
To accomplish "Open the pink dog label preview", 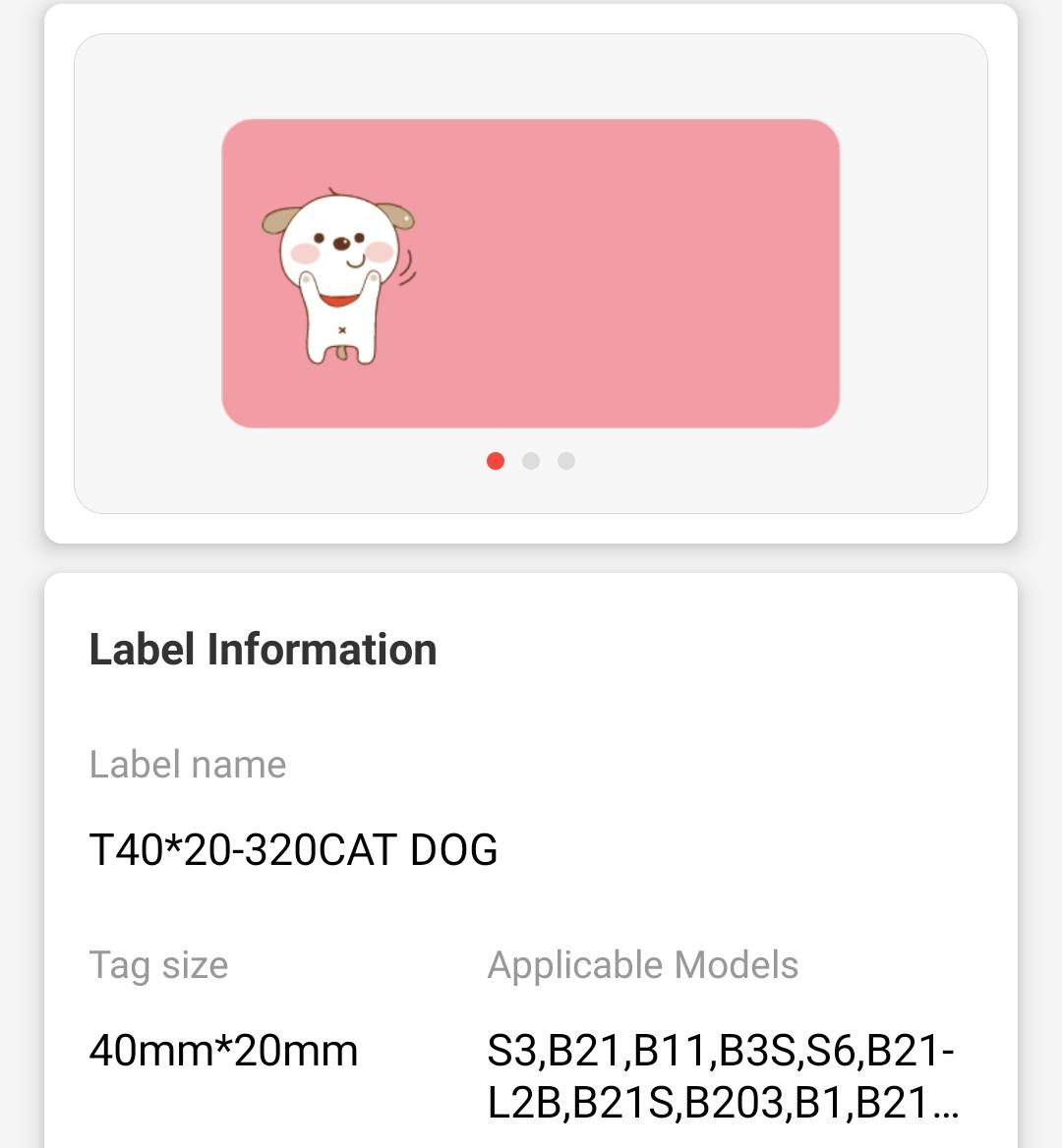I will (x=530, y=273).
